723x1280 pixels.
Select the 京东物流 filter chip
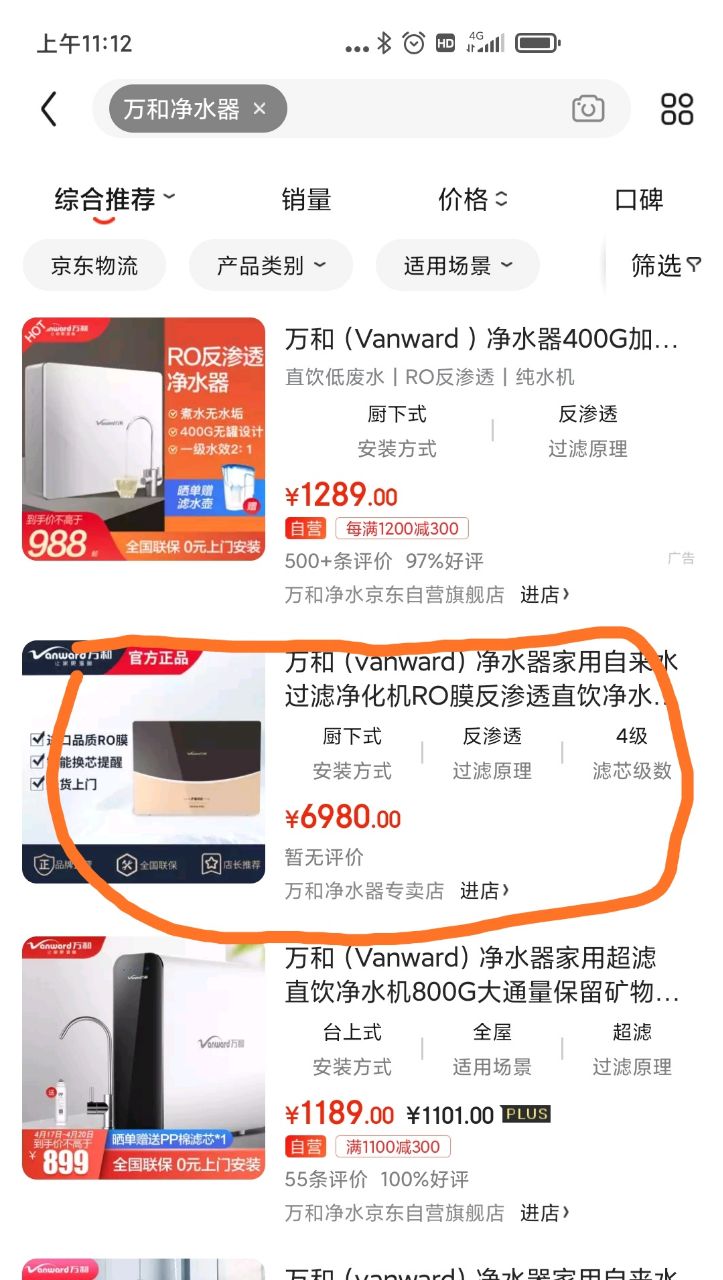[95, 266]
